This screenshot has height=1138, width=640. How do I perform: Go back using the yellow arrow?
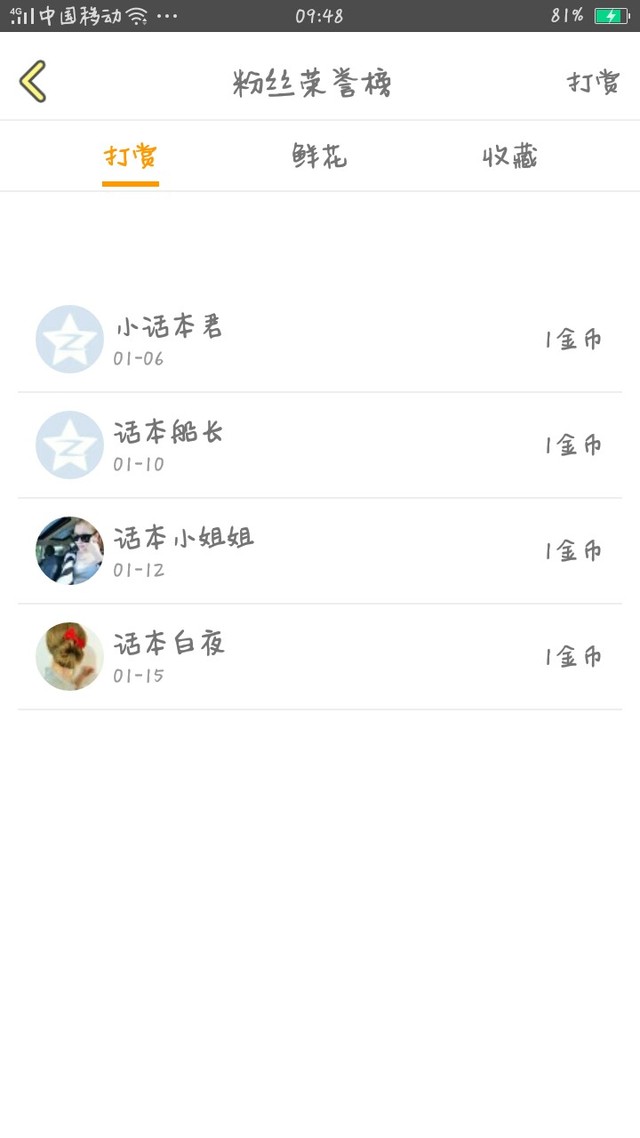pos(33,81)
